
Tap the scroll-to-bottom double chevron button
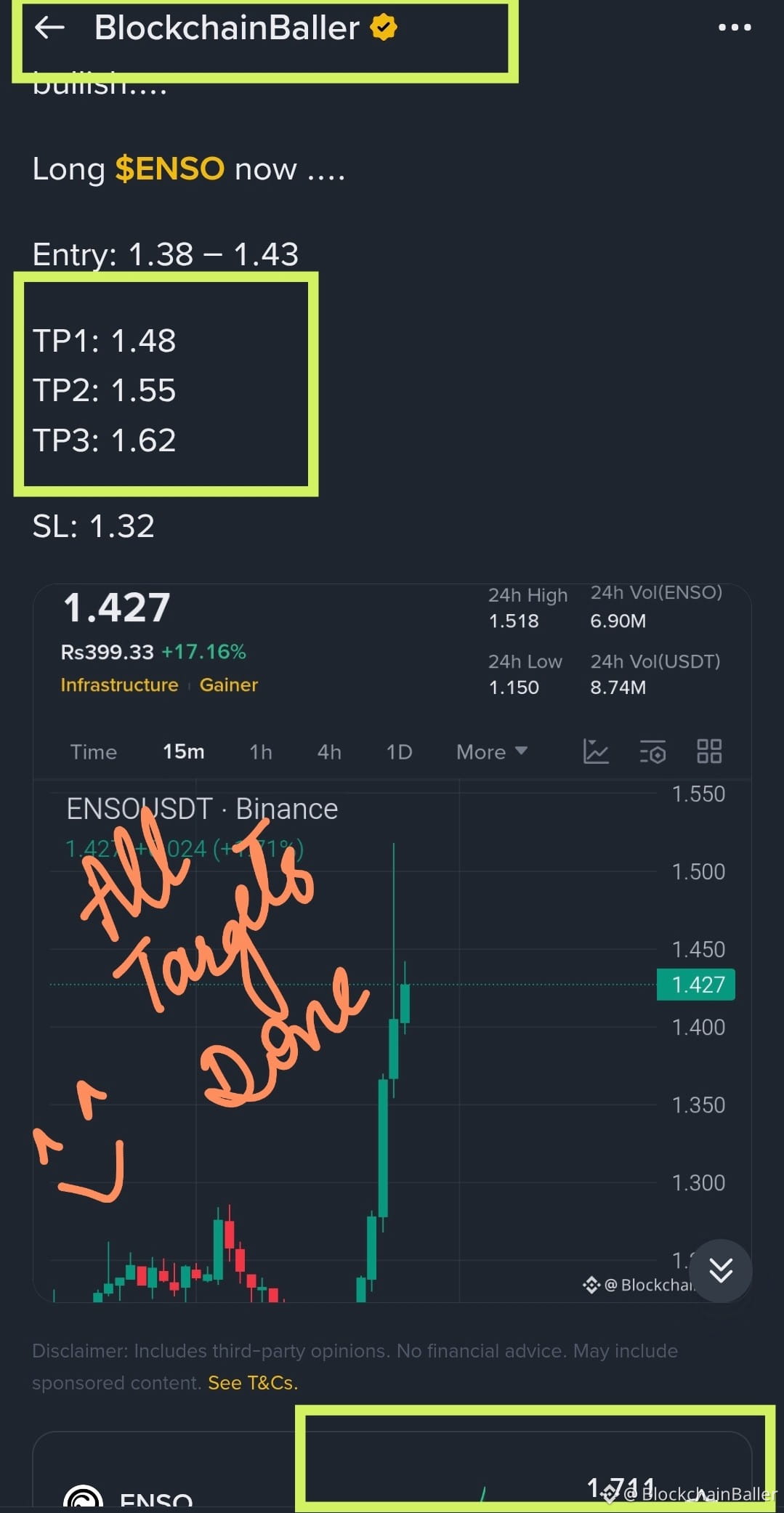tap(721, 1271)
